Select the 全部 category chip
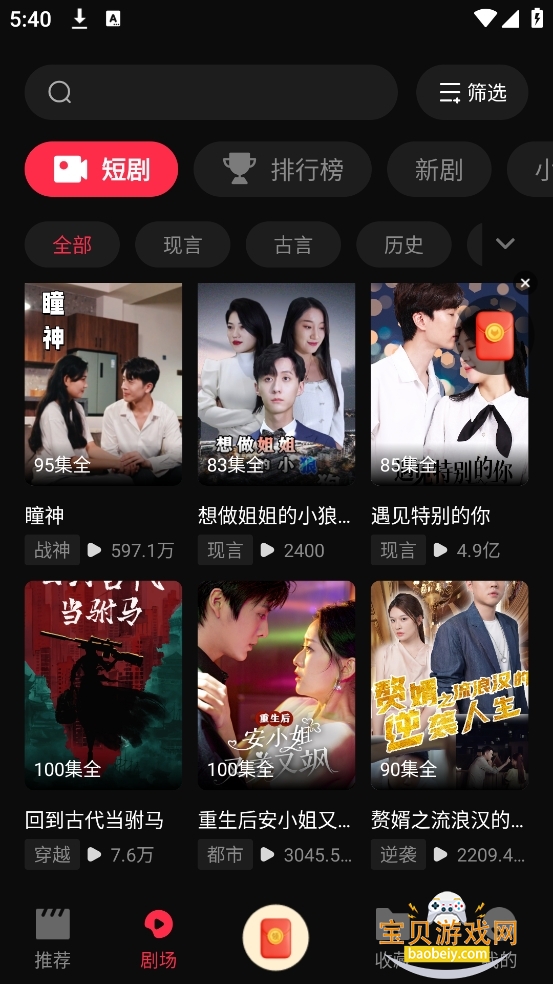This screenshot has height=984, width=553. [x=72, y=244]
